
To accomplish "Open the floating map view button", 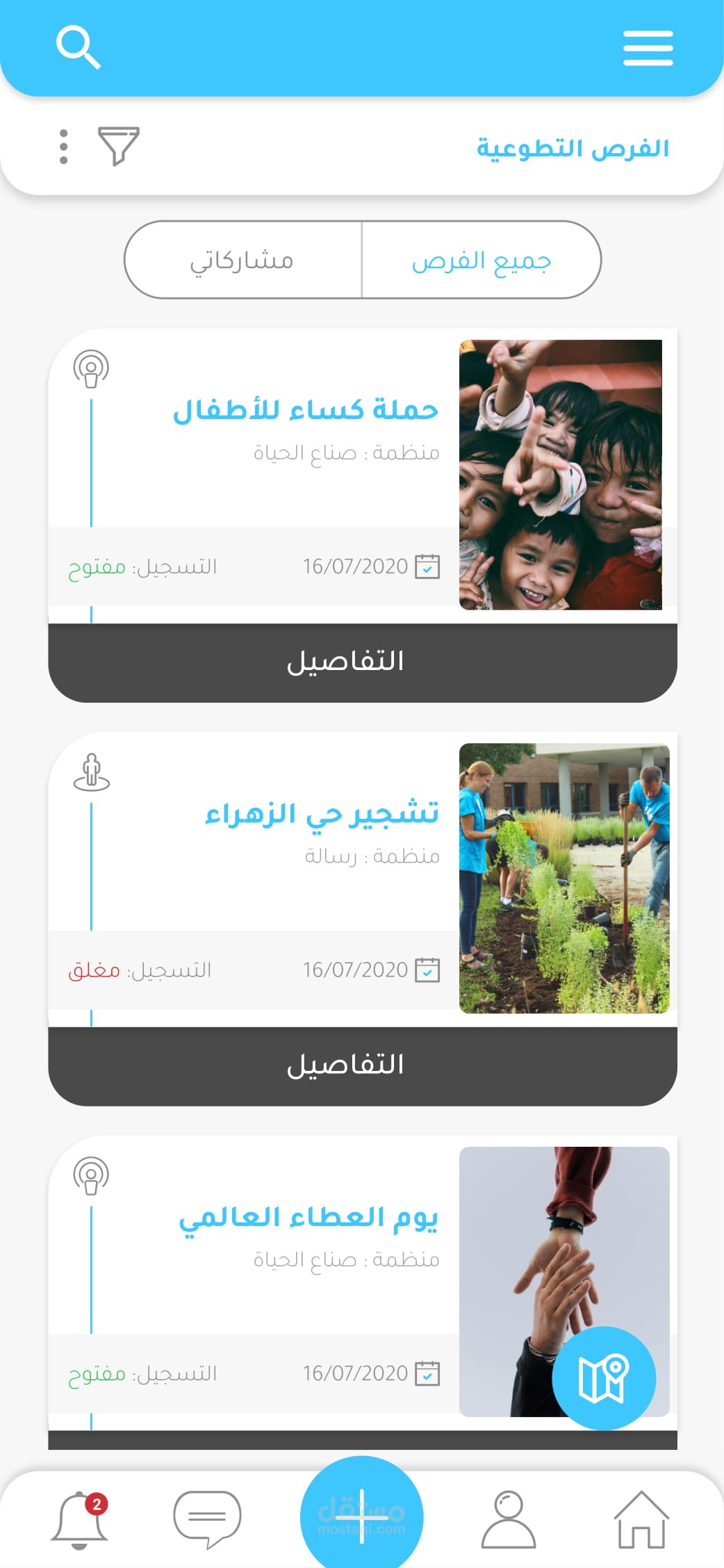I will [603, 1378].
